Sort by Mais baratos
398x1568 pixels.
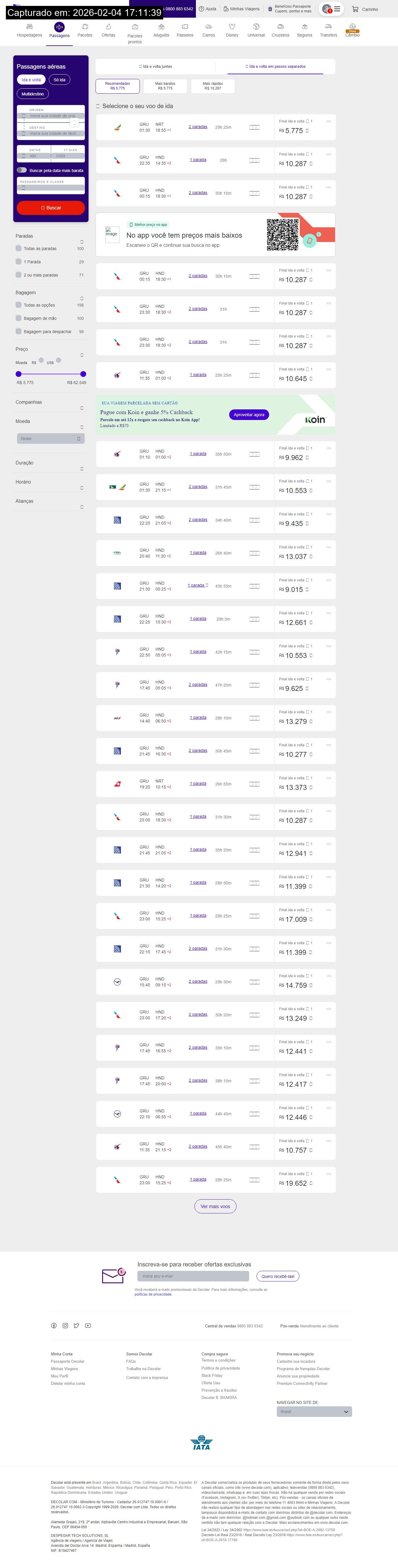165,86
